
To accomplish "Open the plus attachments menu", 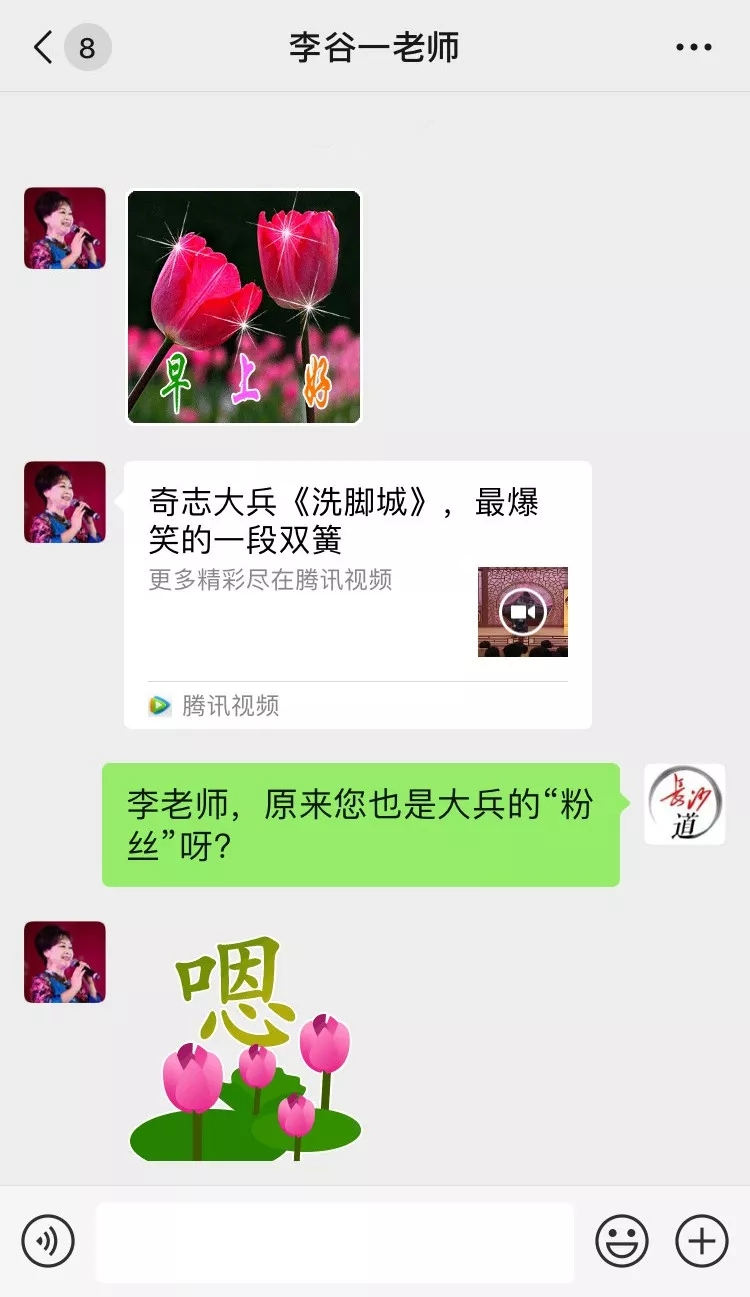I will coord(701,1241).
